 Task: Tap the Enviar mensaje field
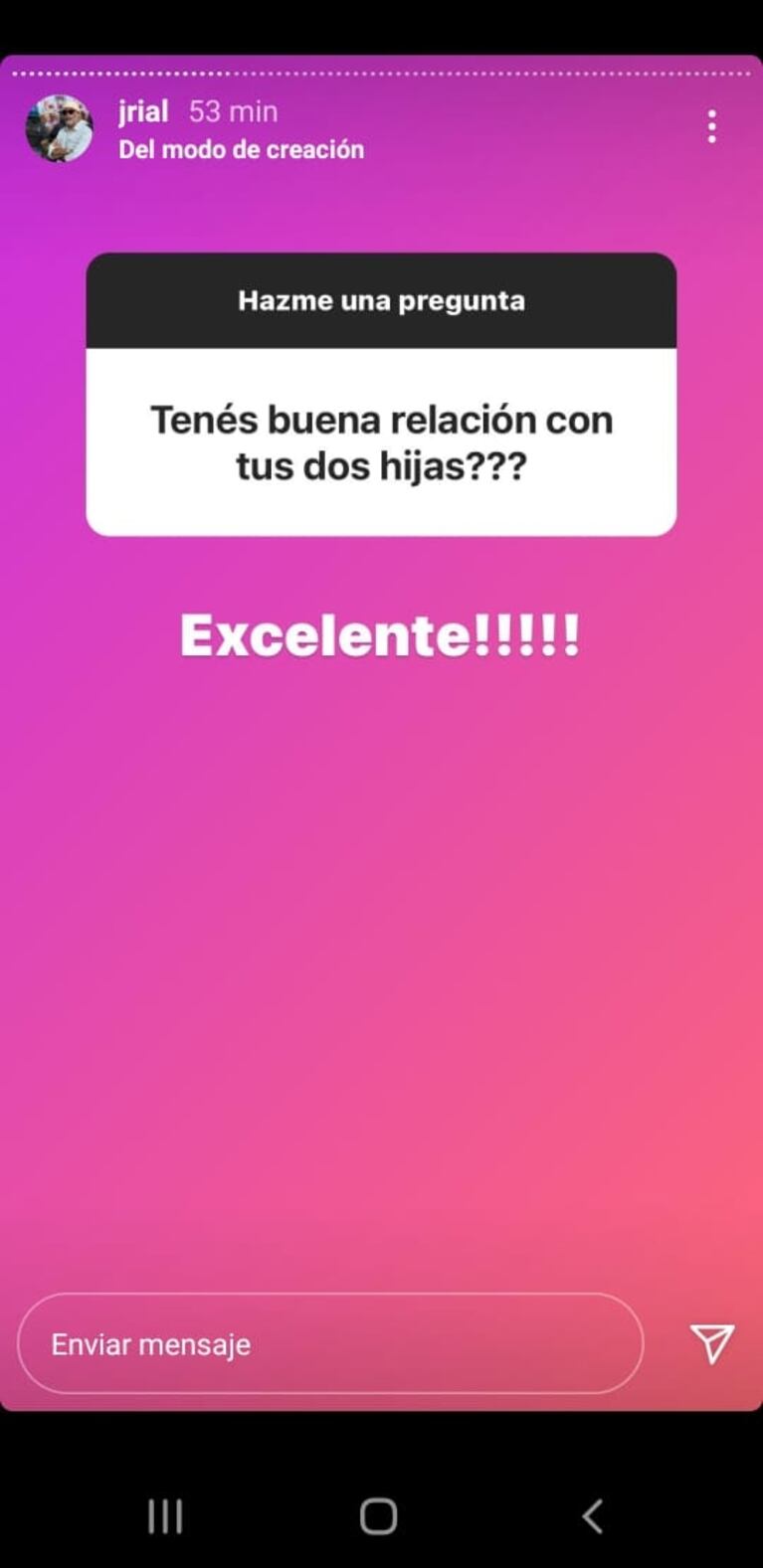pos(329,1343)
